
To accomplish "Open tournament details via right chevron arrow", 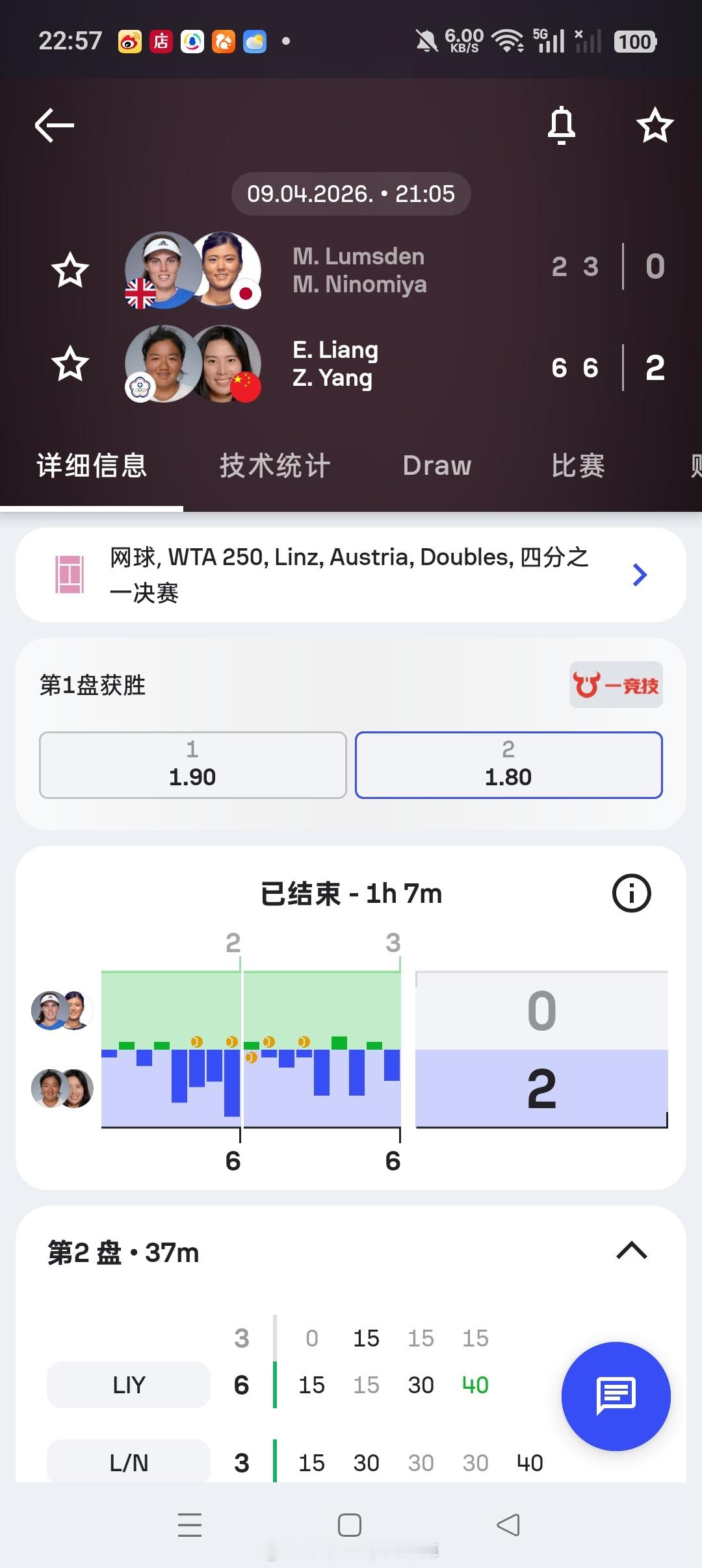I will pos(640,574).
